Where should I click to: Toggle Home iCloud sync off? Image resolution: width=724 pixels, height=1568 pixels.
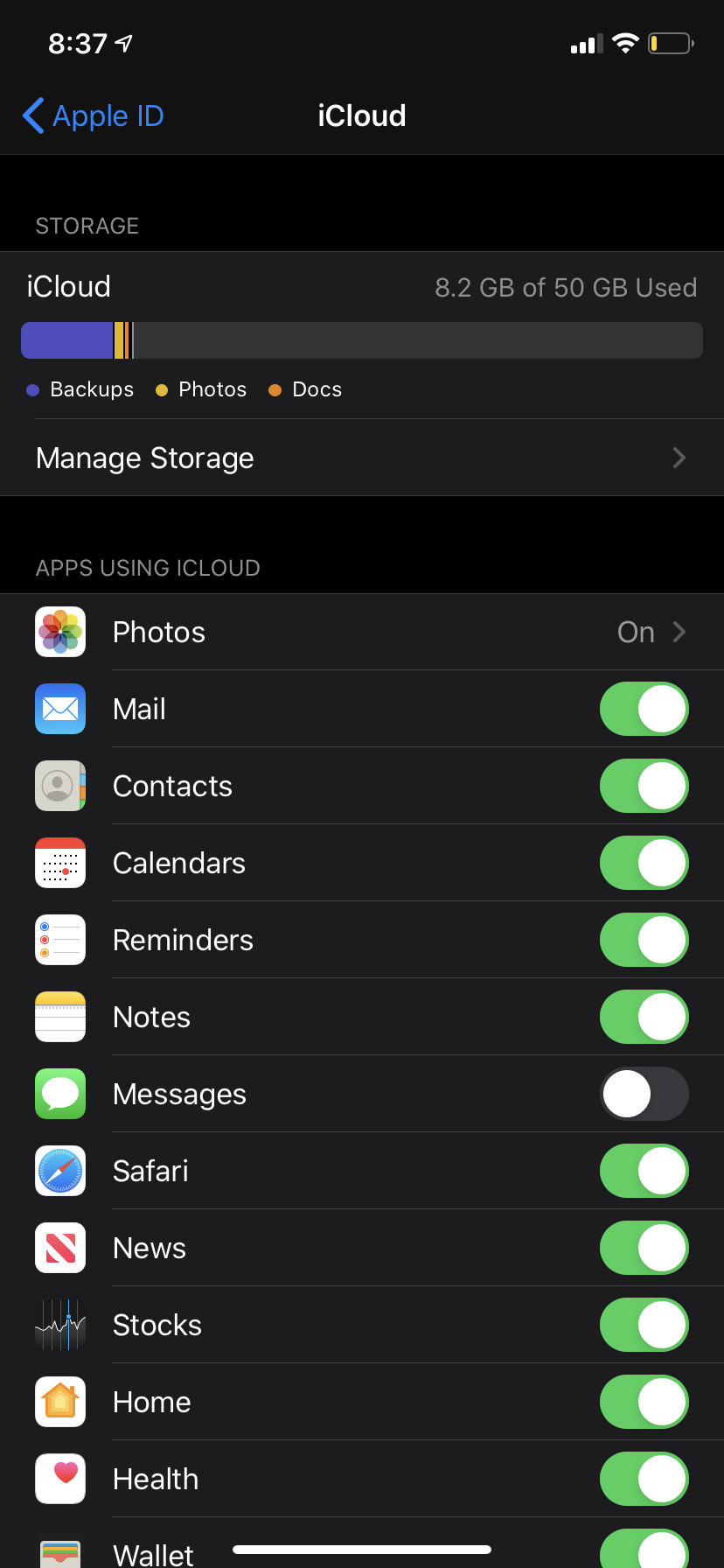[644, 1402]
